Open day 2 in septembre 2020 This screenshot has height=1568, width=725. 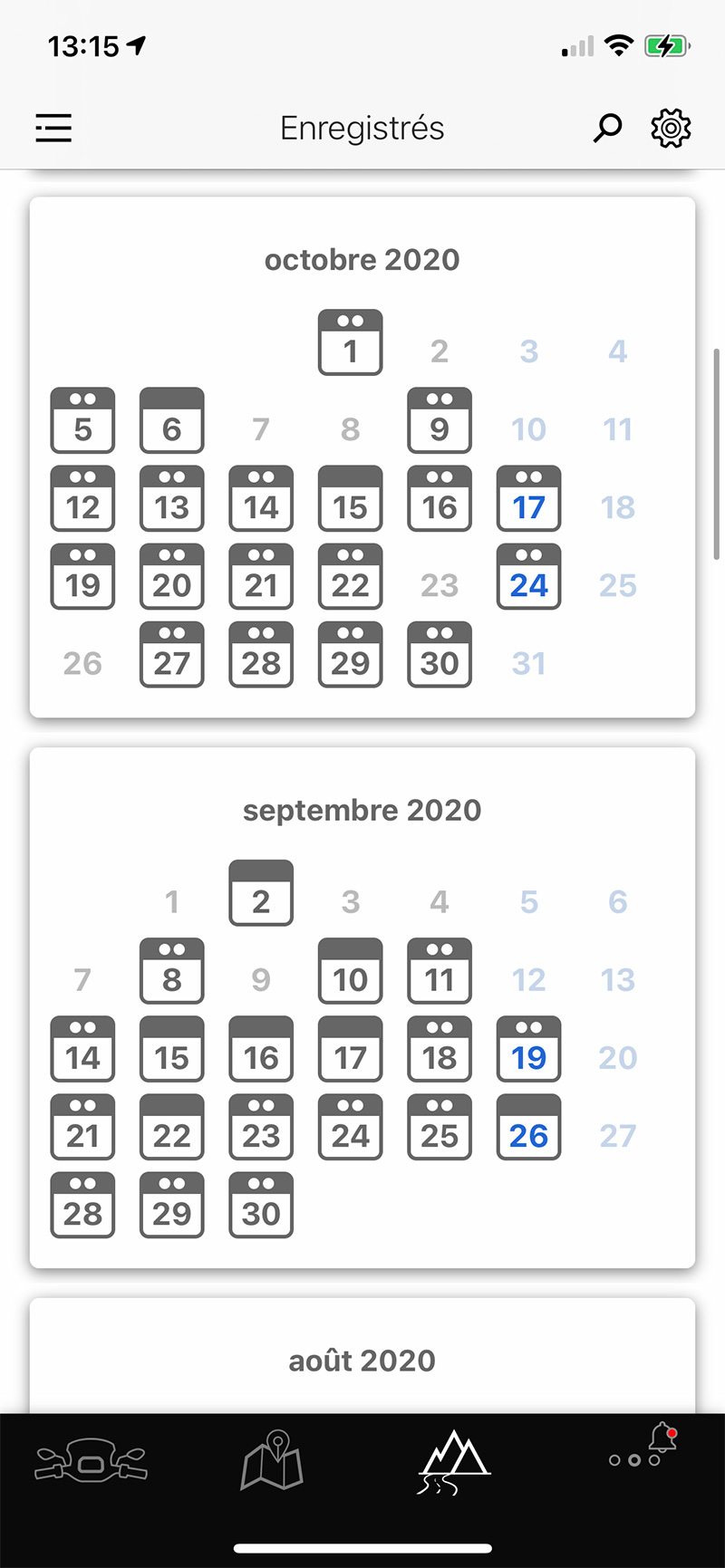coord(261,893)
